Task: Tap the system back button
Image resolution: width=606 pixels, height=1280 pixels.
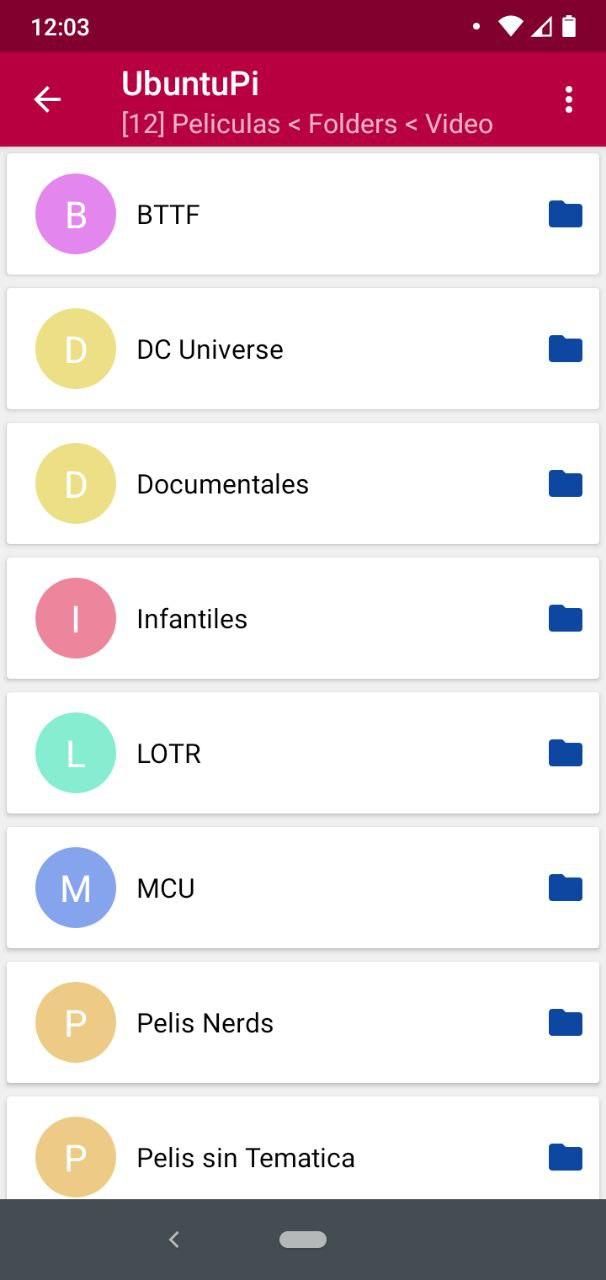Action: click(x=174, y=1240)
